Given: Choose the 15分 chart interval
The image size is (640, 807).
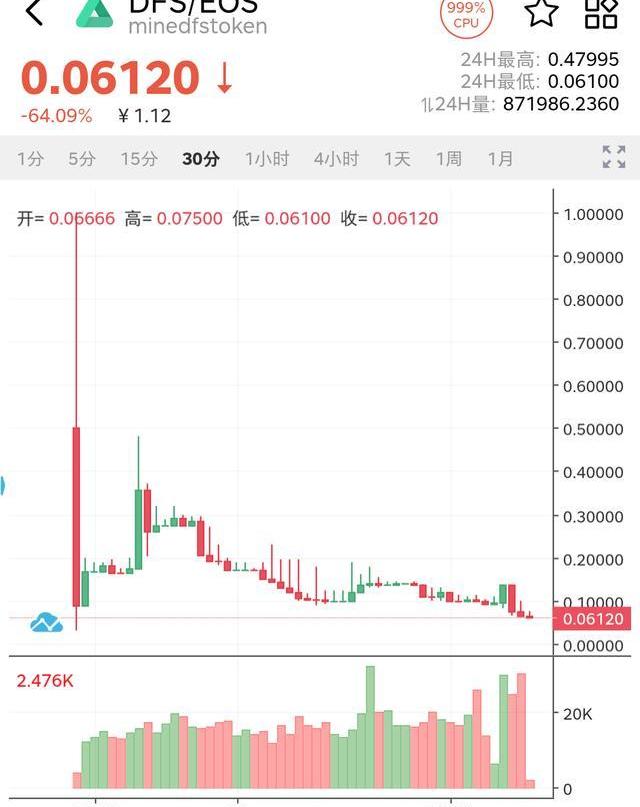Looking at the screenshot, I should (x=139, y=158).
